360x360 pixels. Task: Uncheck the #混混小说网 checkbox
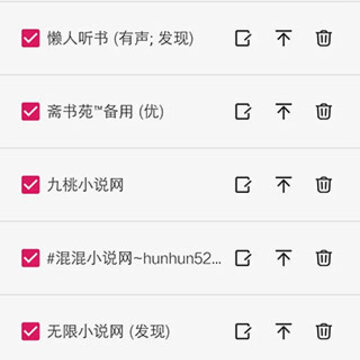31,258
